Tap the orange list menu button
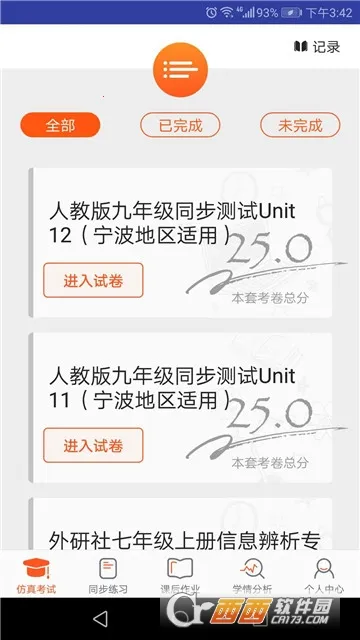This screenshot has height=640, width=360. (x=180, y=70)
